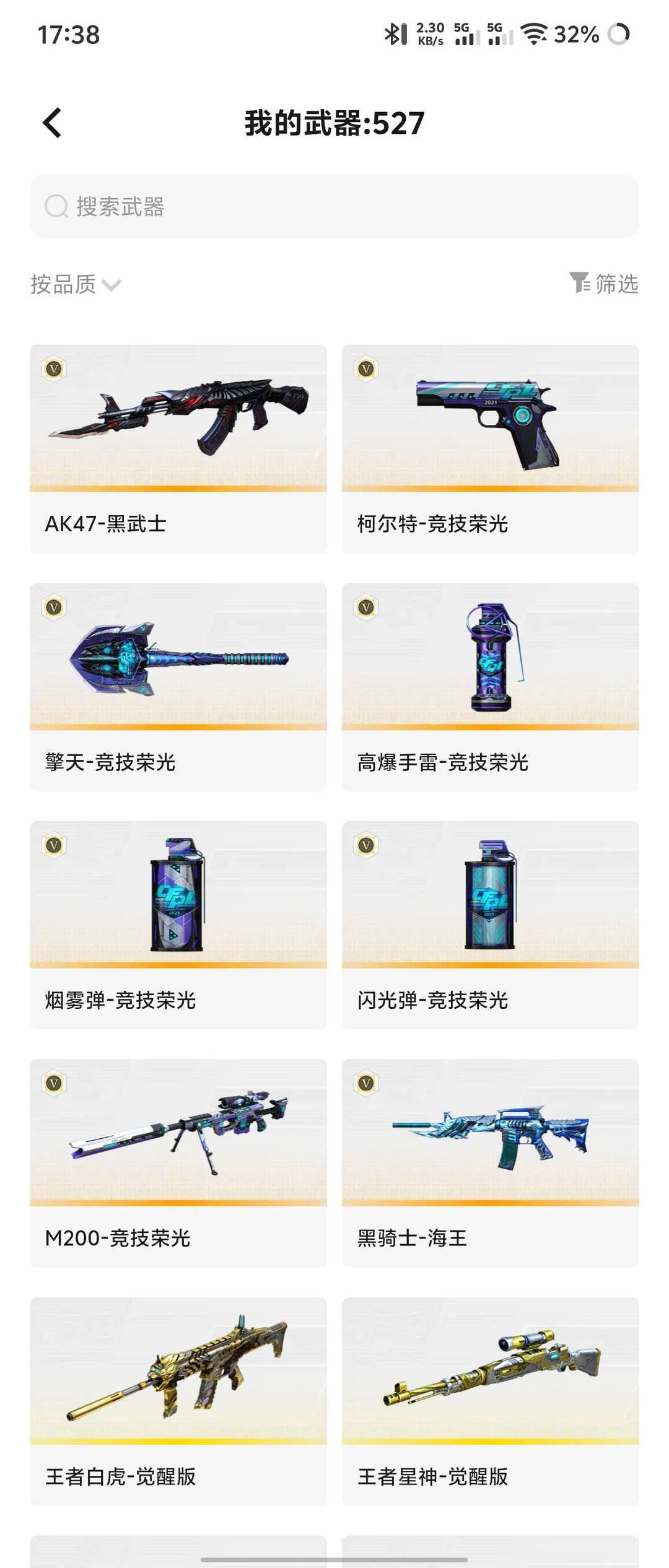Image resolution: width=669 pixels, height=1568 pixels.
Task: Open the M200-竞技荣光 sniper card
Action: [x=178, y=1162]
